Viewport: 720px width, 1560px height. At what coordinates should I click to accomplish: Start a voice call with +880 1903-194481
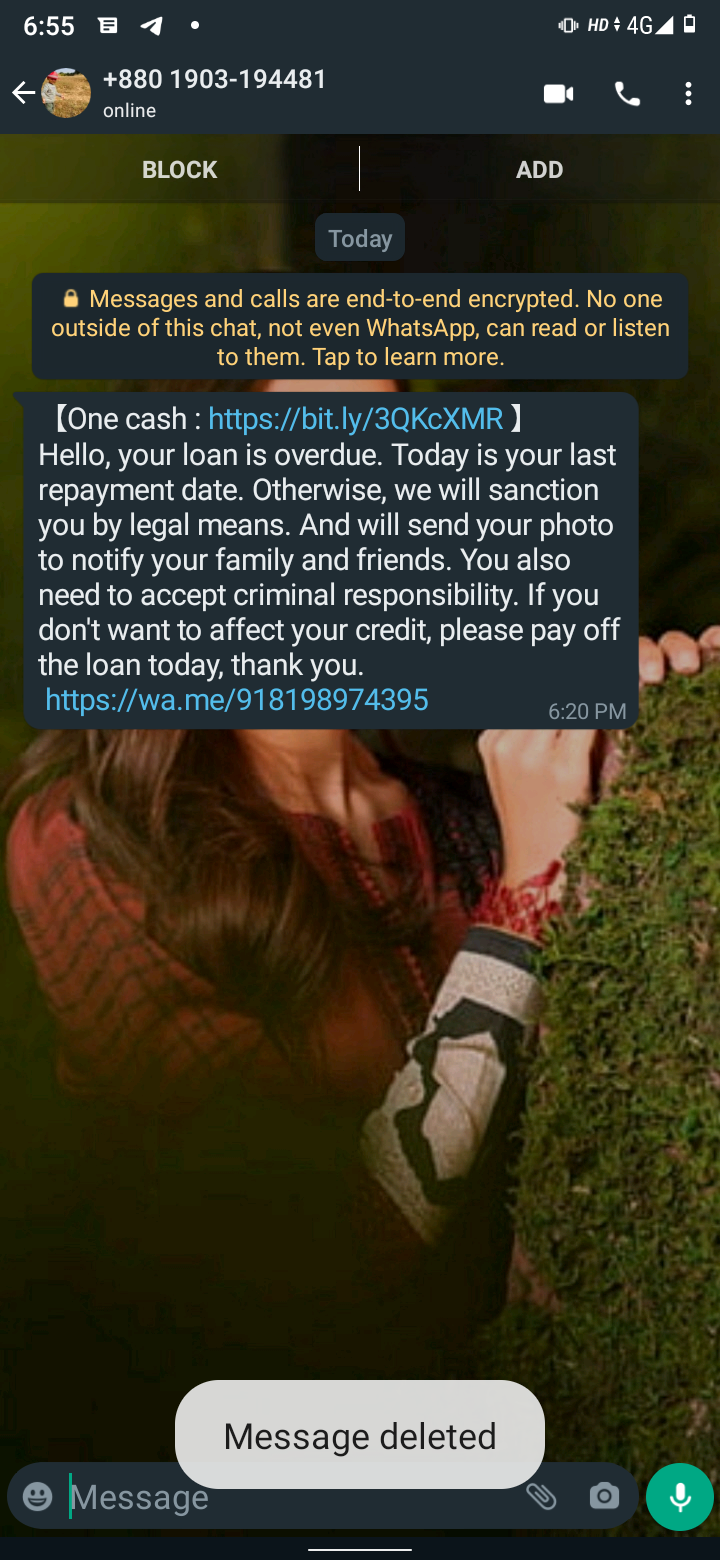coord(627,94)
